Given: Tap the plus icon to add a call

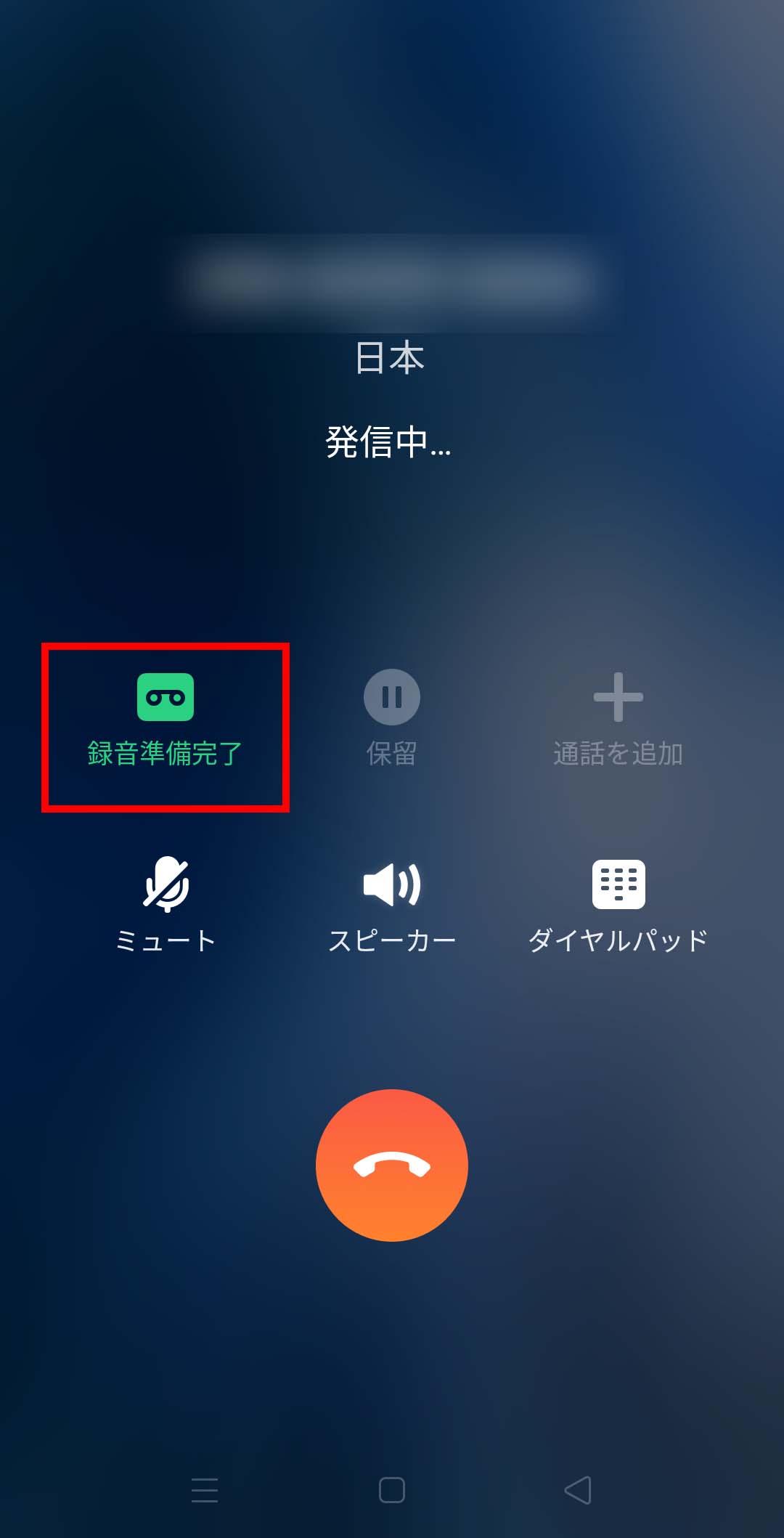Looking at the screenshot, I should tap(618, 696).
